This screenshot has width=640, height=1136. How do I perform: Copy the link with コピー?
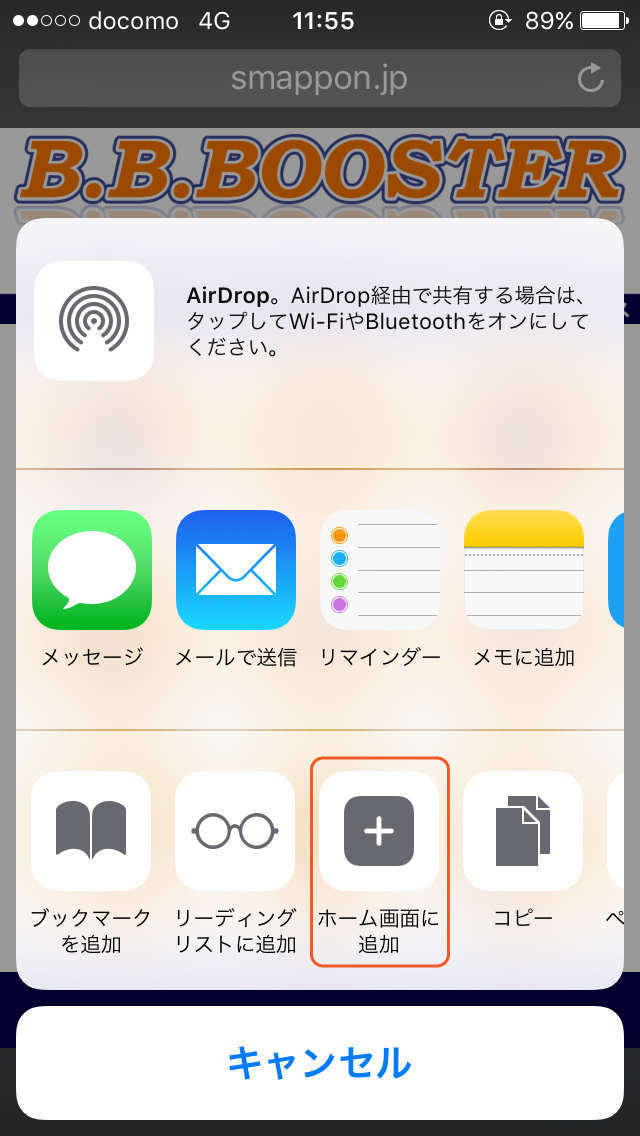(x=523, y=831)
